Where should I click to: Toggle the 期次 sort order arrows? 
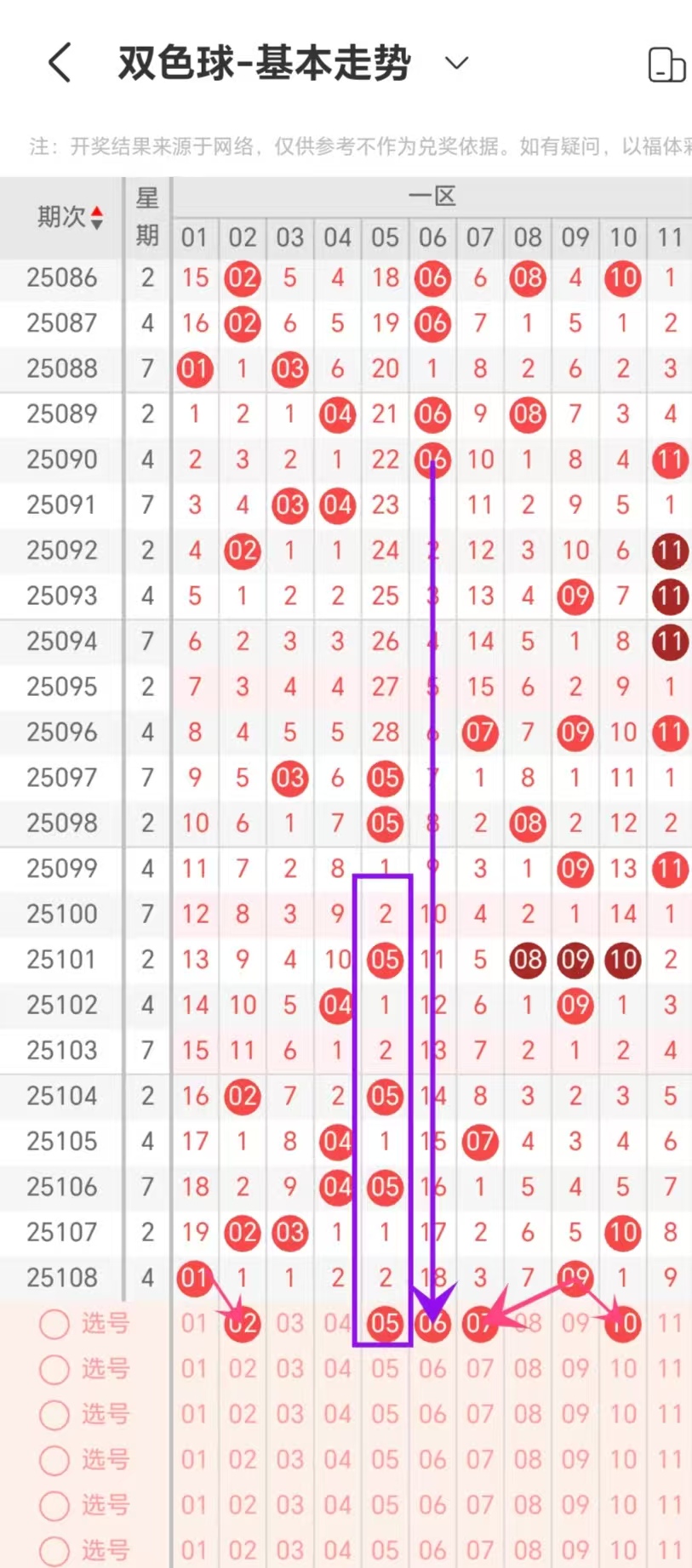[x=97, y=218]
